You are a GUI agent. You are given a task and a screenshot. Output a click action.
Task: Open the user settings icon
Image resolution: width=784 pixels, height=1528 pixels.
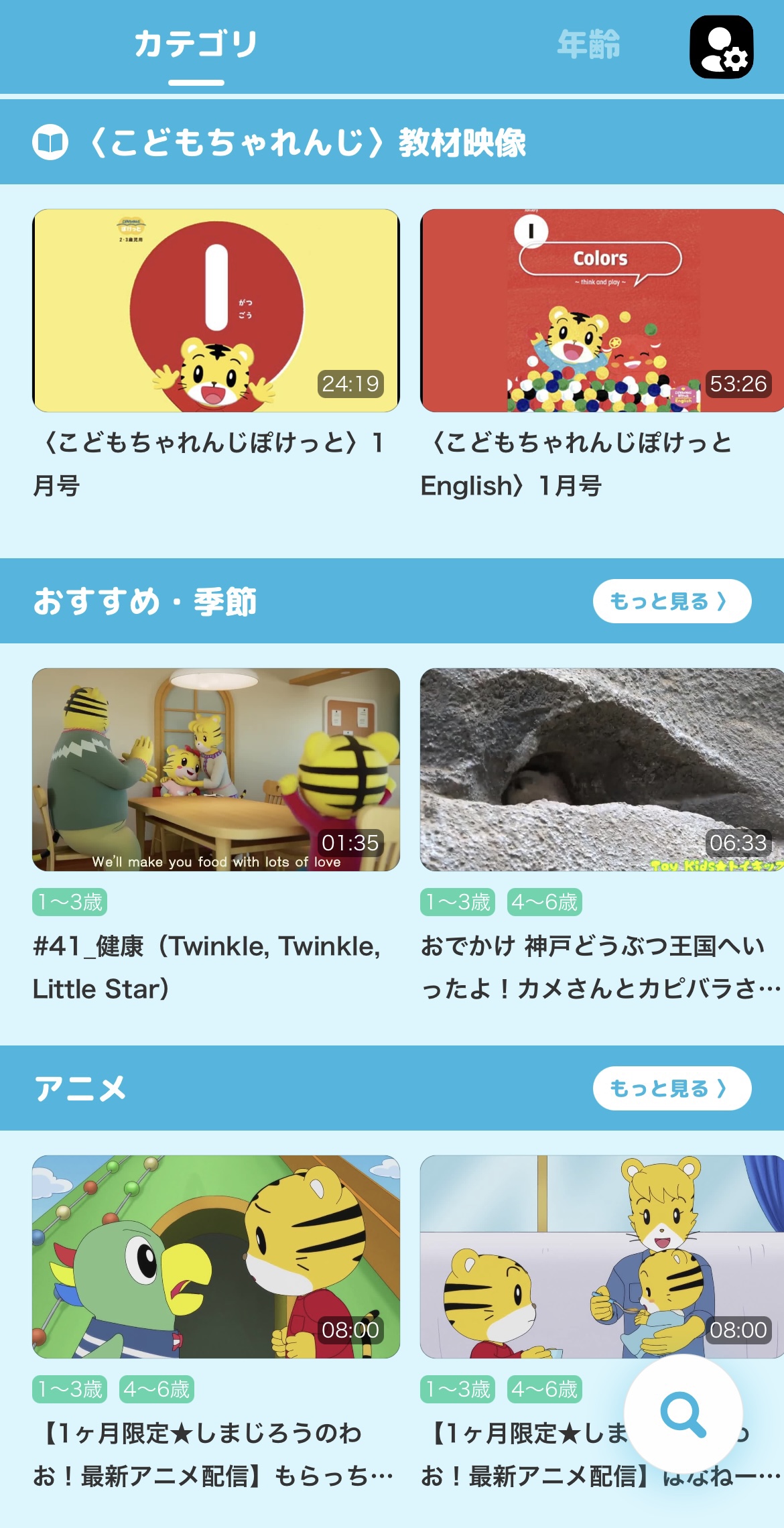[721, 47]
